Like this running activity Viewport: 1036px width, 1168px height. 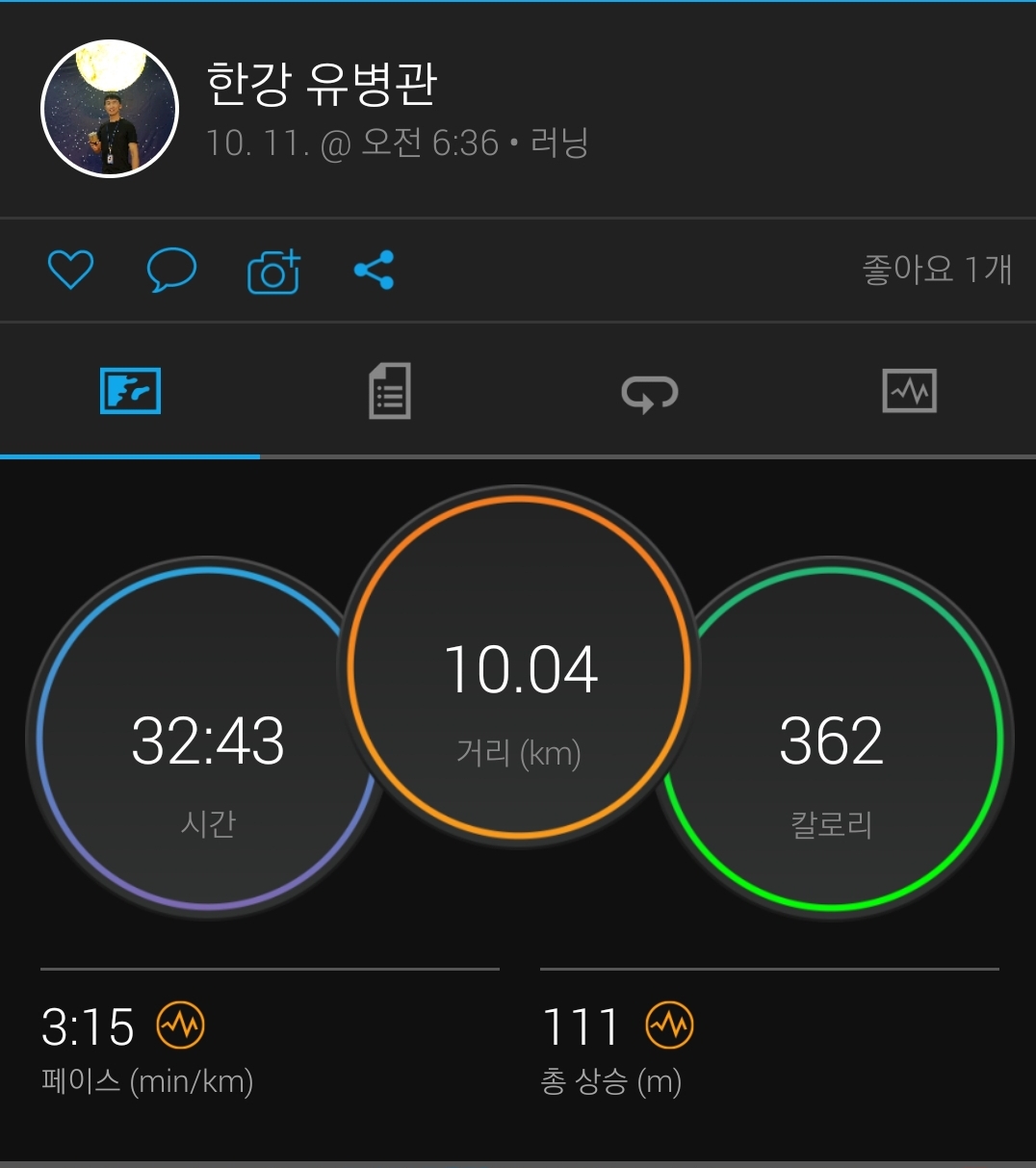coord(70,270)
